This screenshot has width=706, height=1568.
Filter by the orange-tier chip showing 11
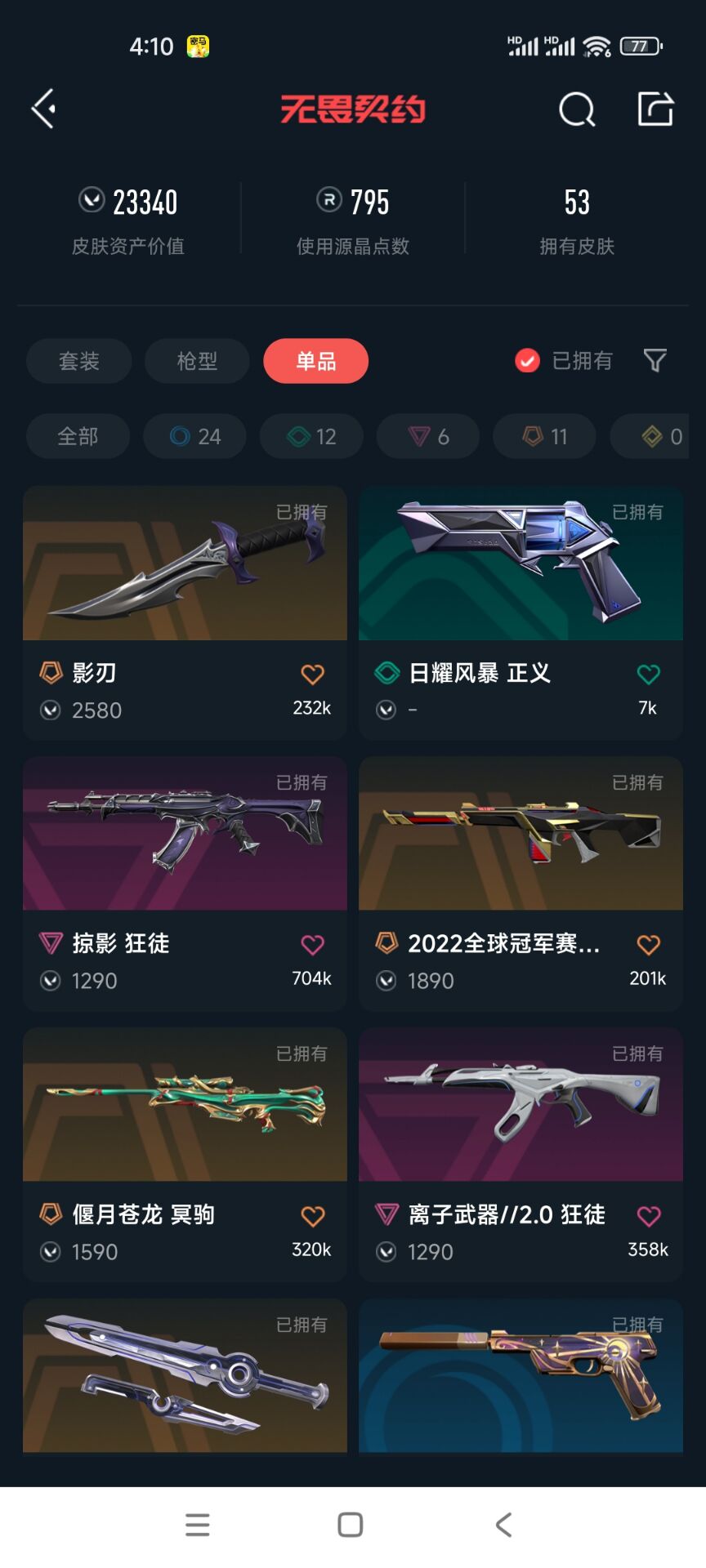(x=545, y=437)
